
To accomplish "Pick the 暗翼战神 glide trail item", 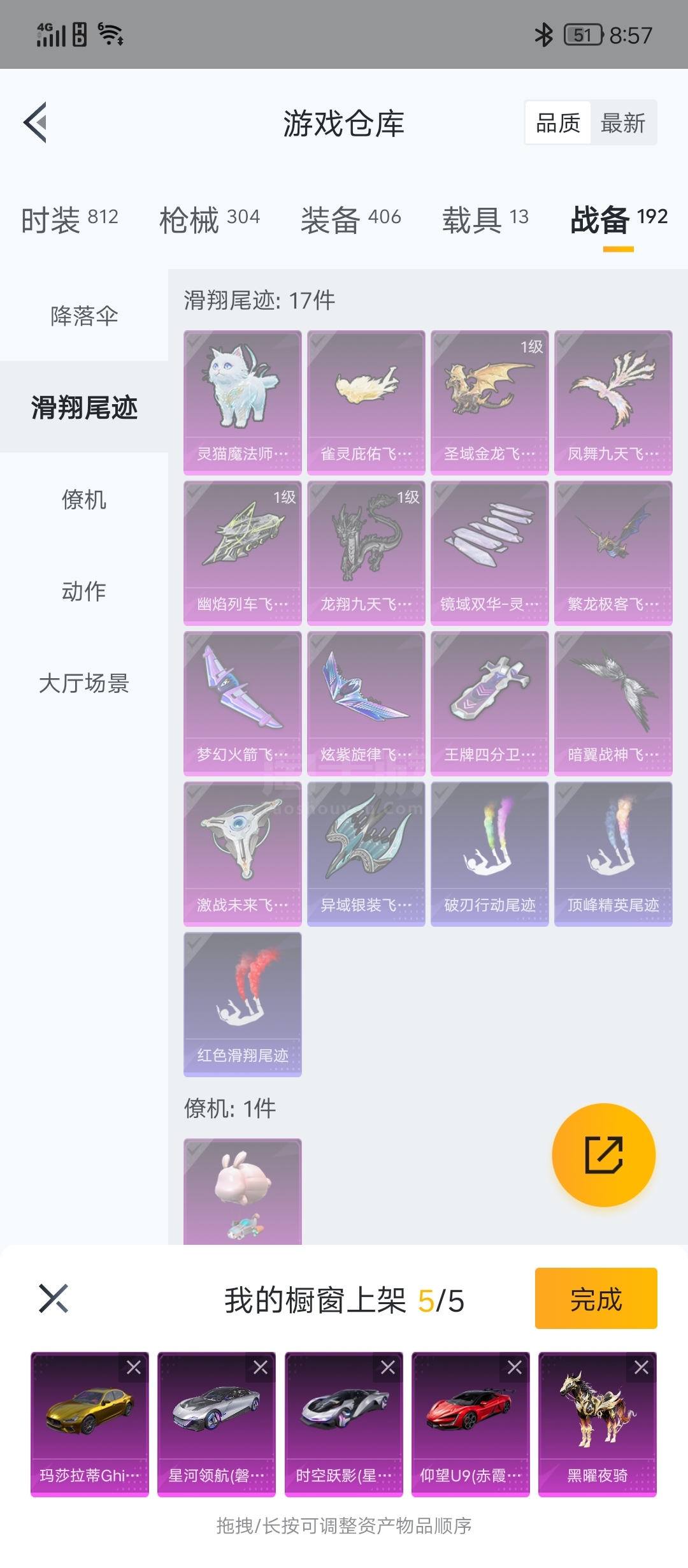I will pos(613,702).
